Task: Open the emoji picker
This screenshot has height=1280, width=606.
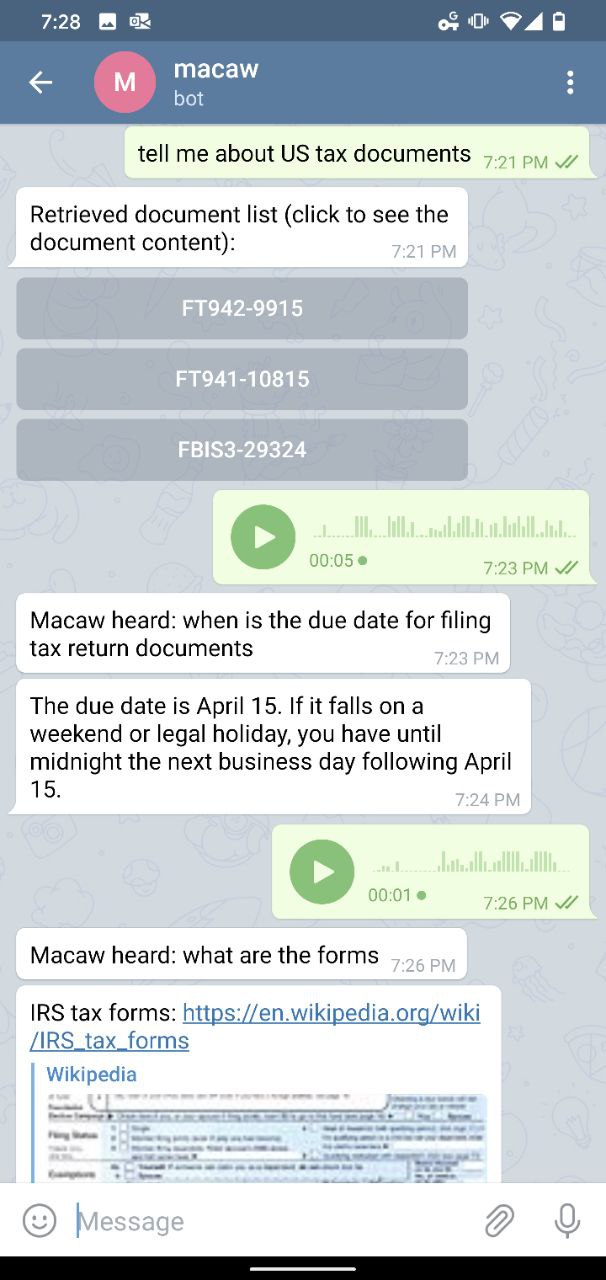Action: (39, 1220)
